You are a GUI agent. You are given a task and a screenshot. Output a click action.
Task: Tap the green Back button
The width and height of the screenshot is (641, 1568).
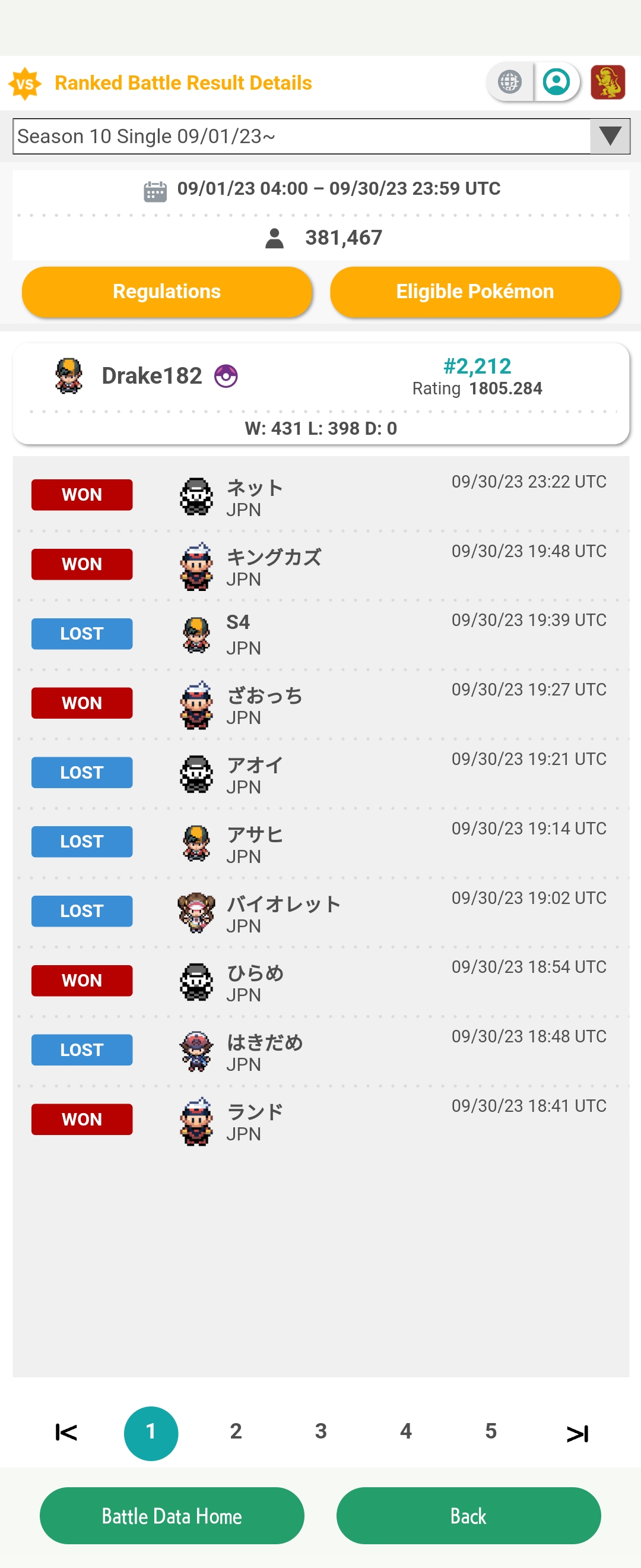[x=468, y=1515]
